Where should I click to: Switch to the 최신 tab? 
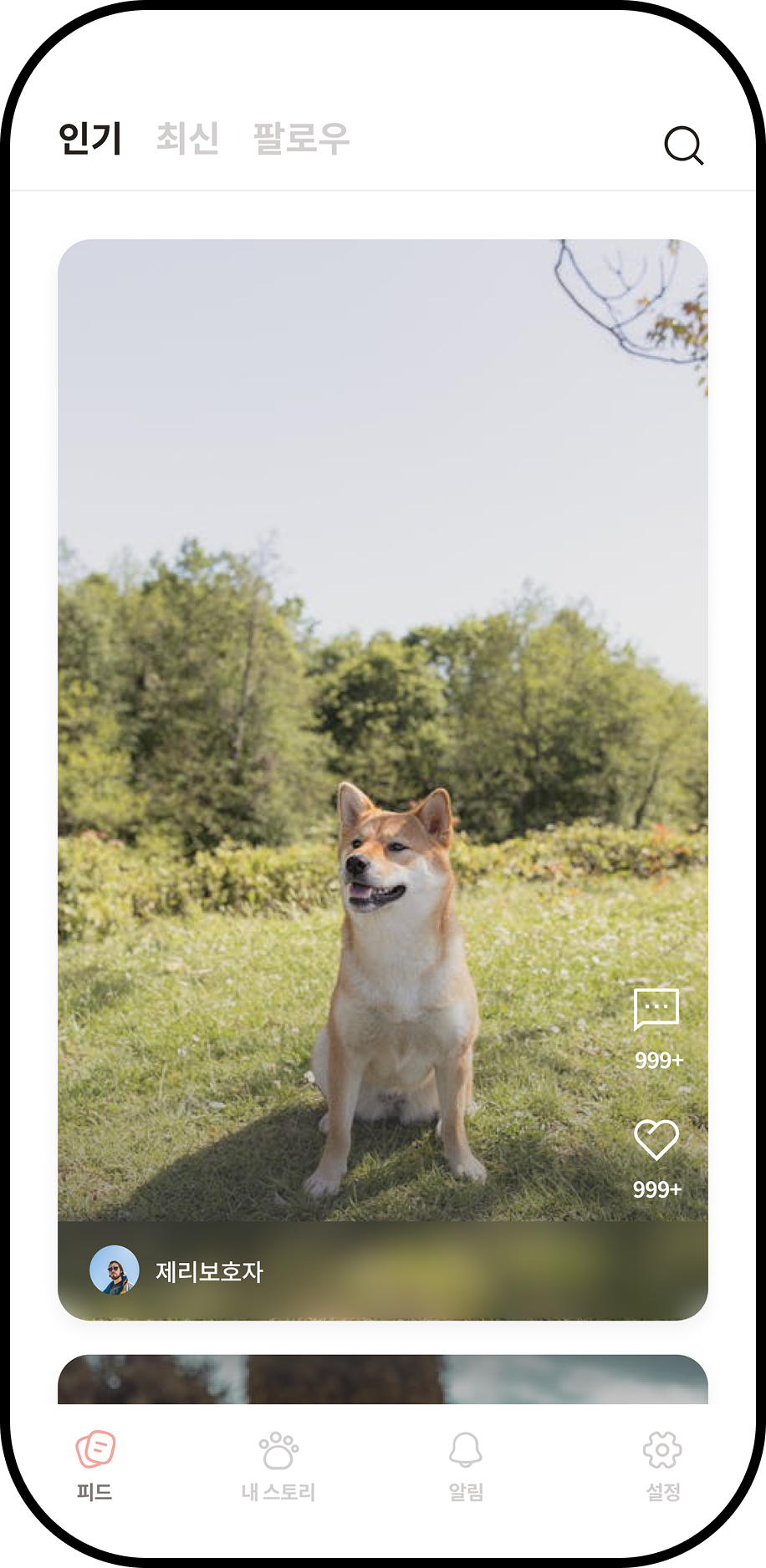(188, 138)
